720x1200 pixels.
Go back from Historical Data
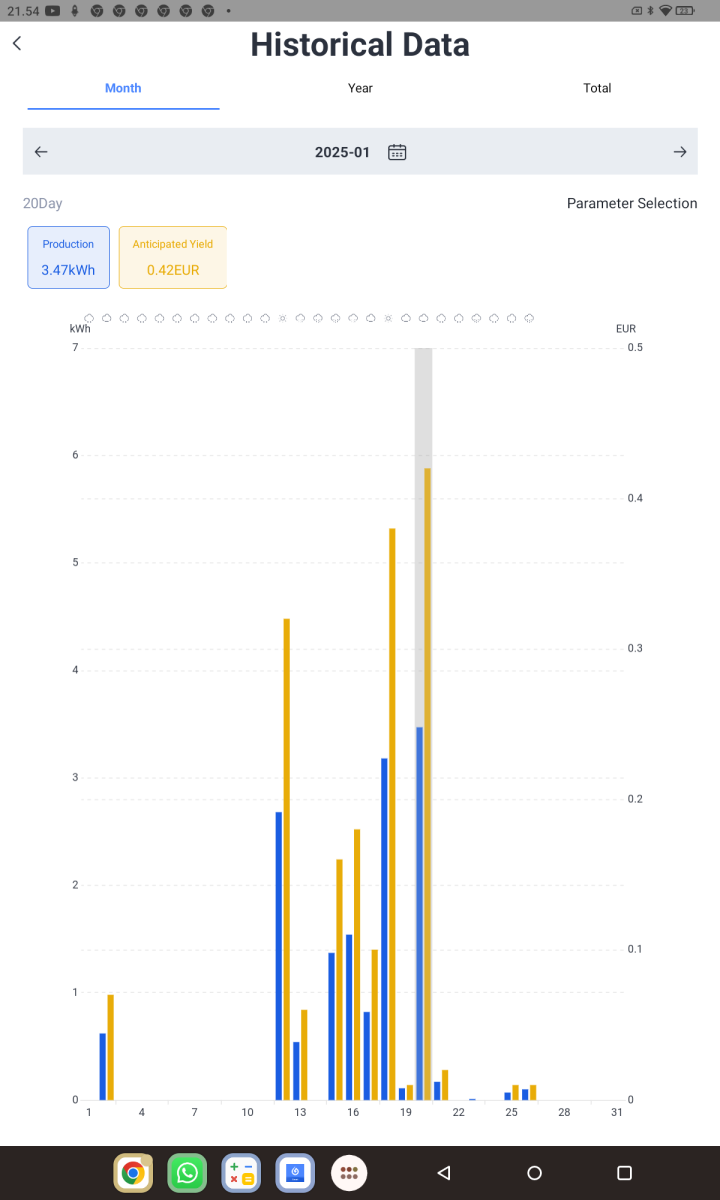click(x=17, y=44)
